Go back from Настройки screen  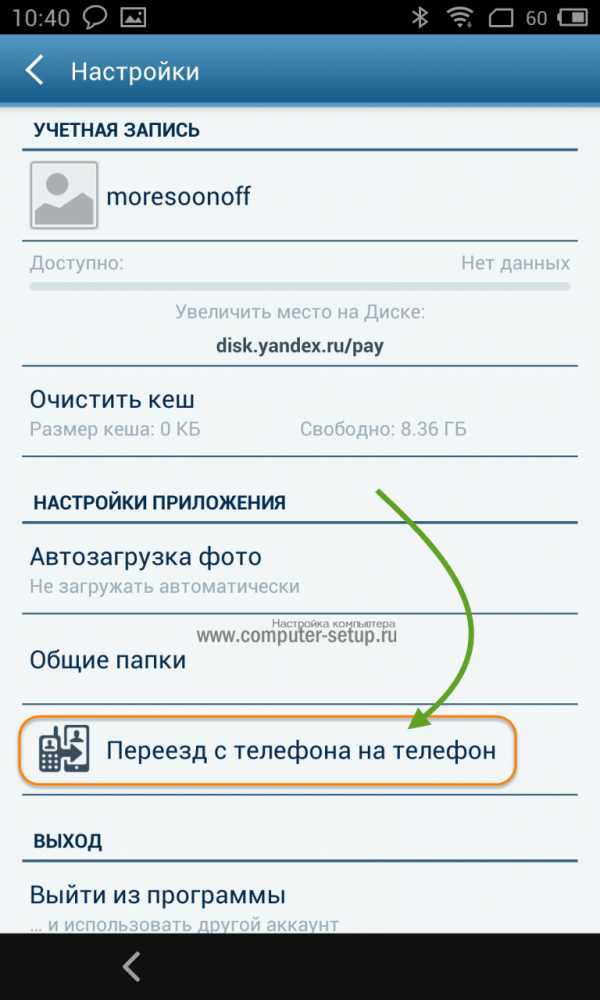[36, 71]
